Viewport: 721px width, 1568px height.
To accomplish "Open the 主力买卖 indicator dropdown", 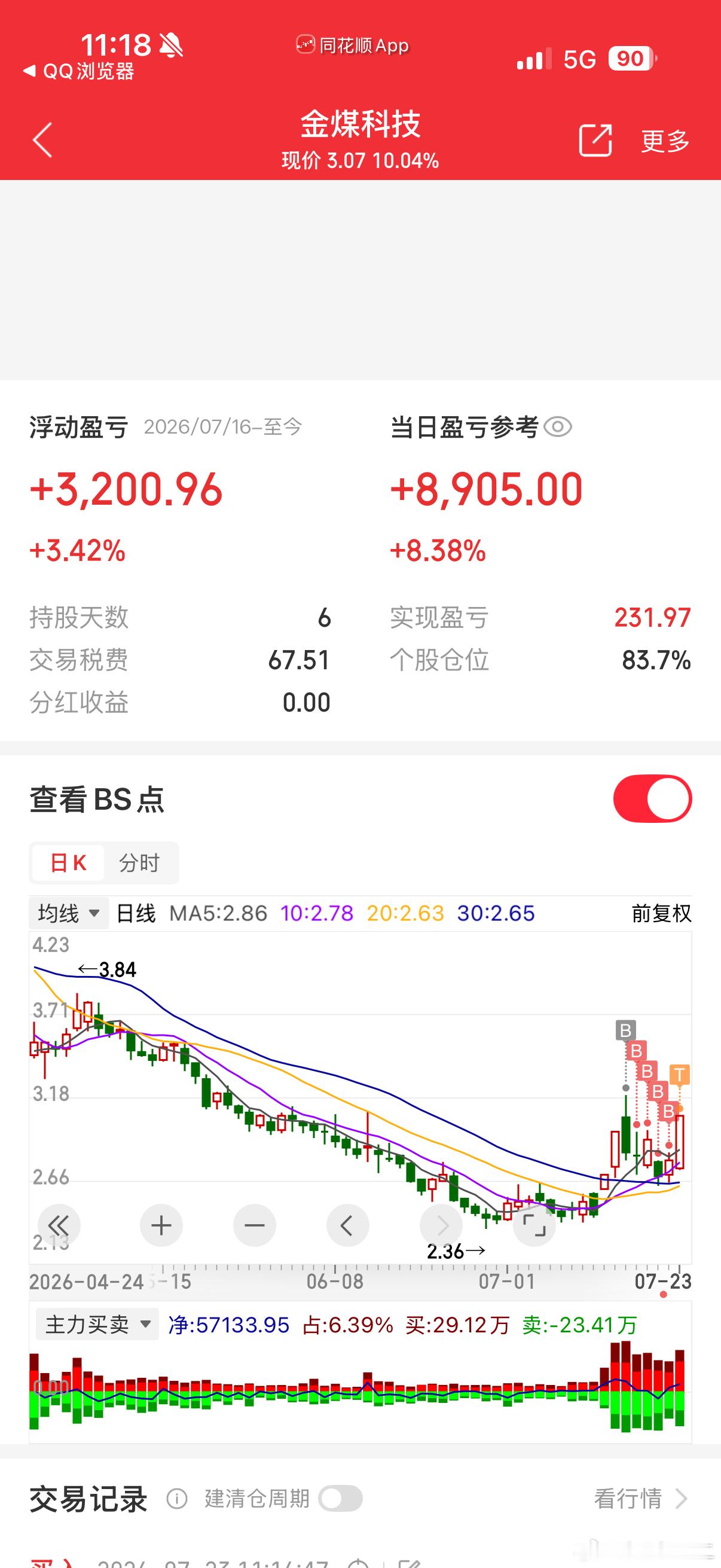I will 97,1324.
